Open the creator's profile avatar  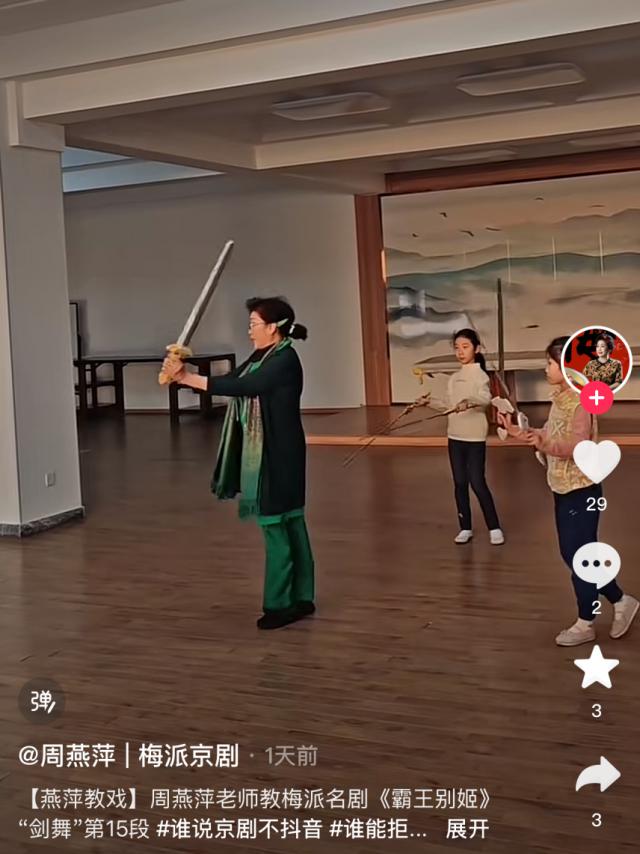click(596, 360)
